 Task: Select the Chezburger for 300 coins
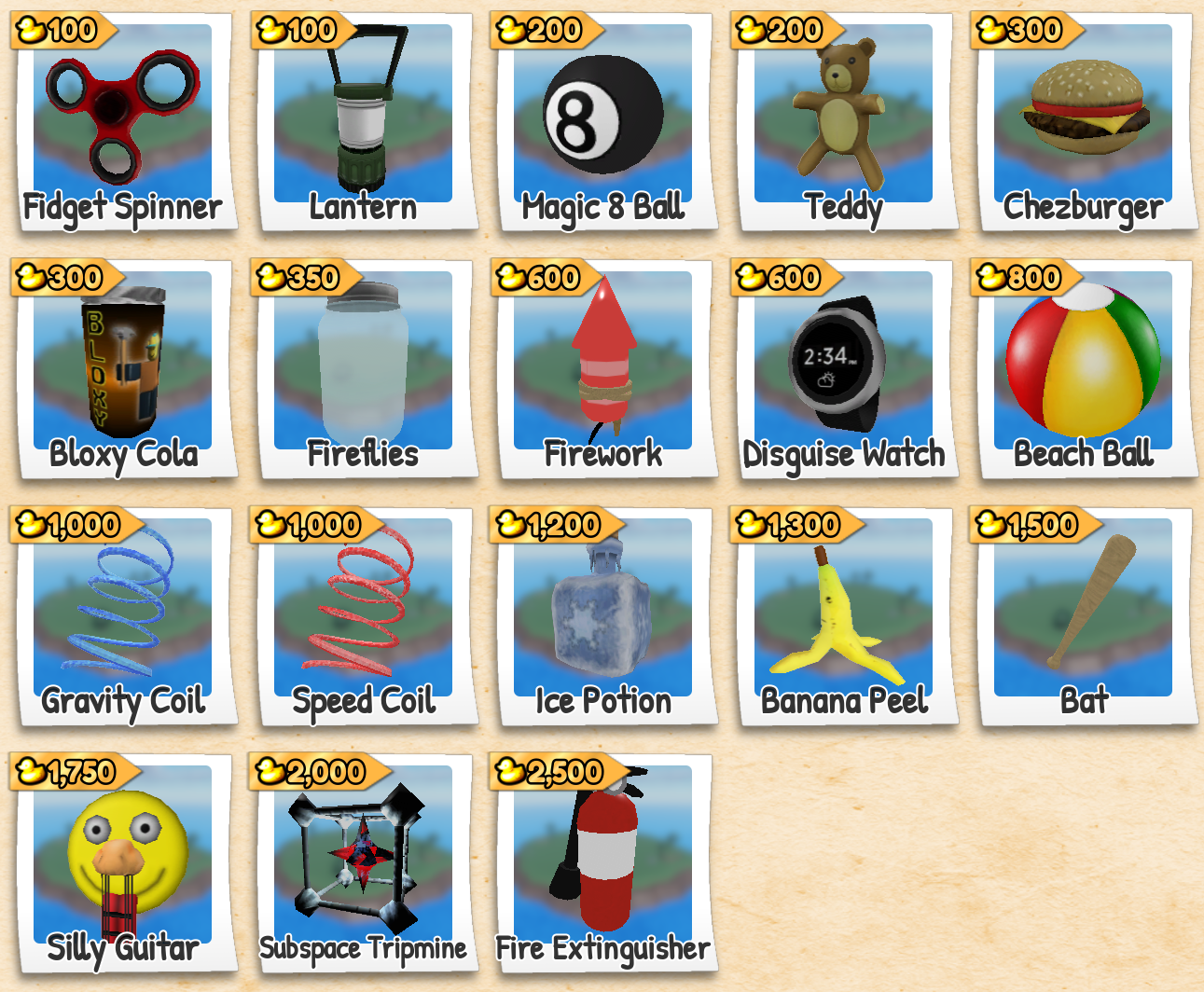pos(1083,121)
